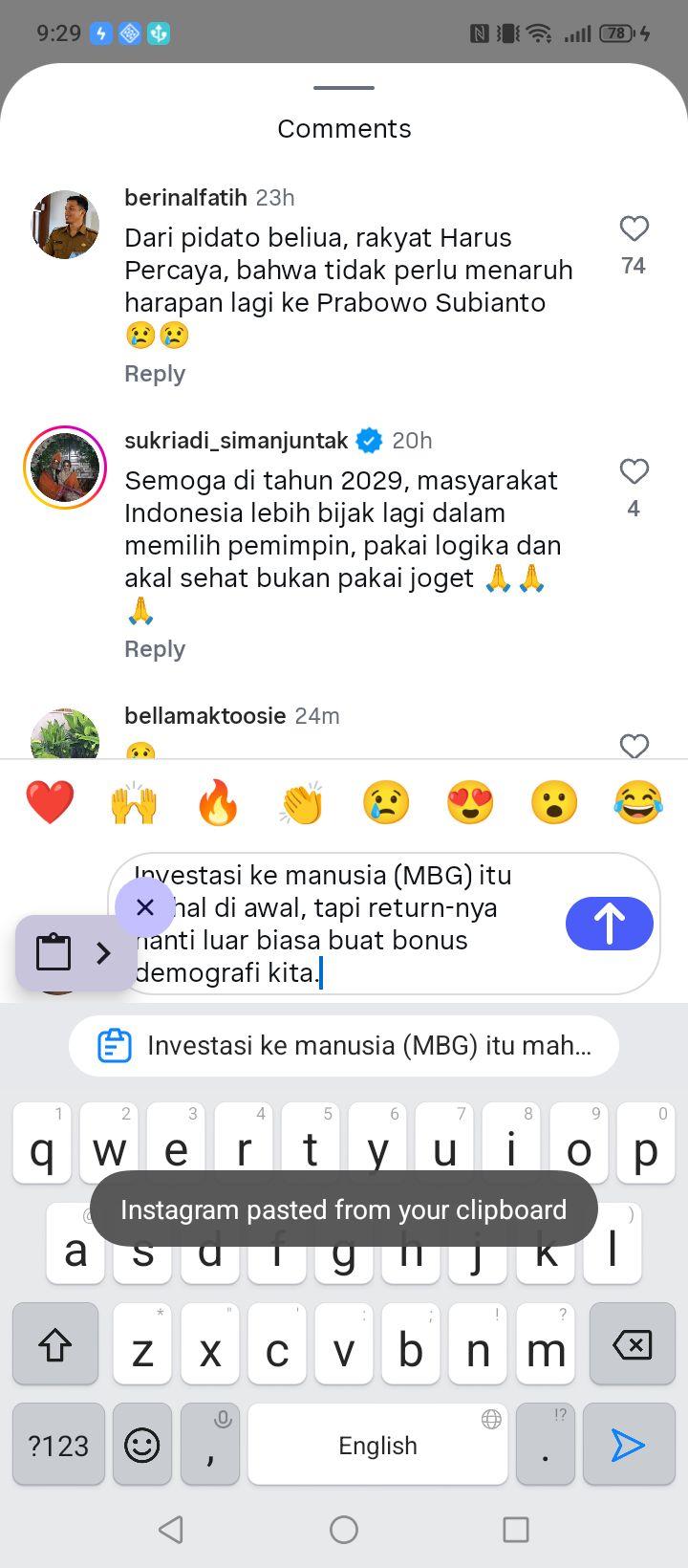Post the comment with the arrow button
The height and width of the screenshot is (1568, 688).
[x=610, y=924]
